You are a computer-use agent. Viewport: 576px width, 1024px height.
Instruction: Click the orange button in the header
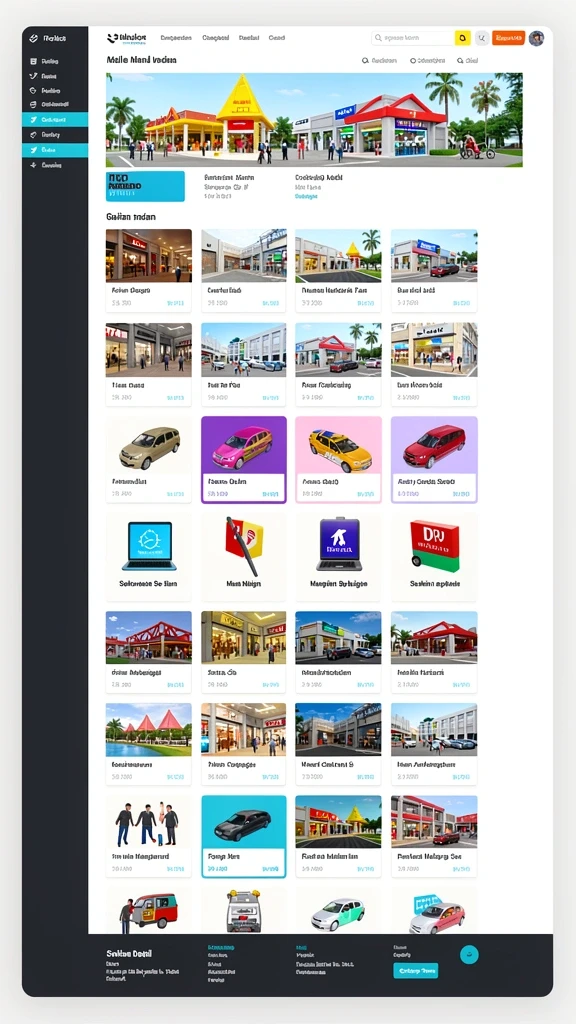[x=508, y=38]
